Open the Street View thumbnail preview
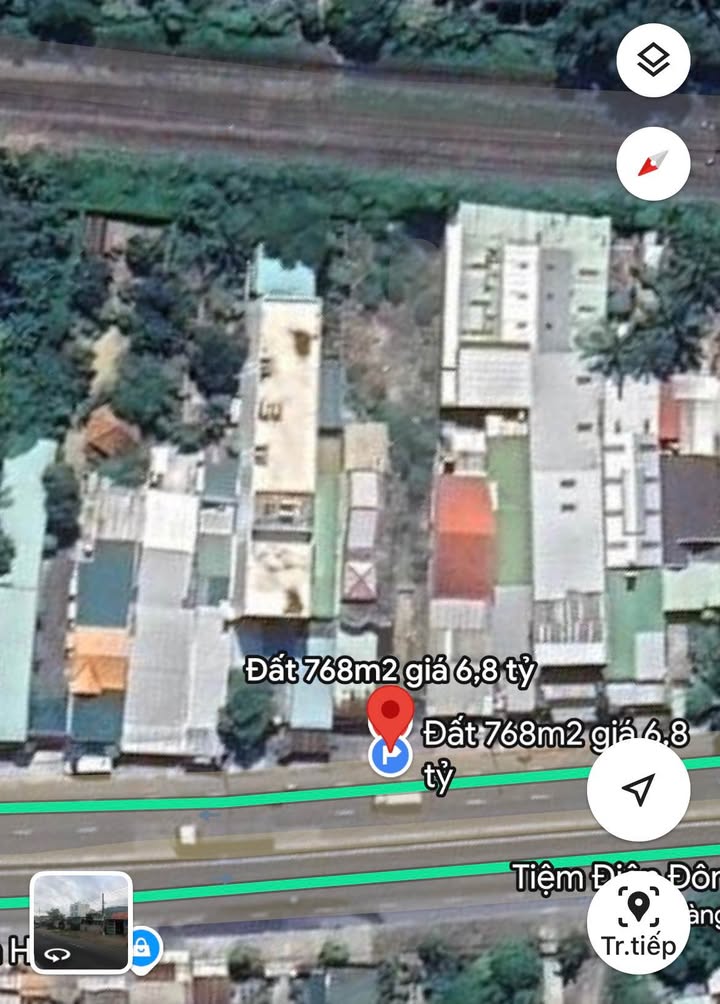The width and height of the screenshot is (720, 1004). point(81,922)
